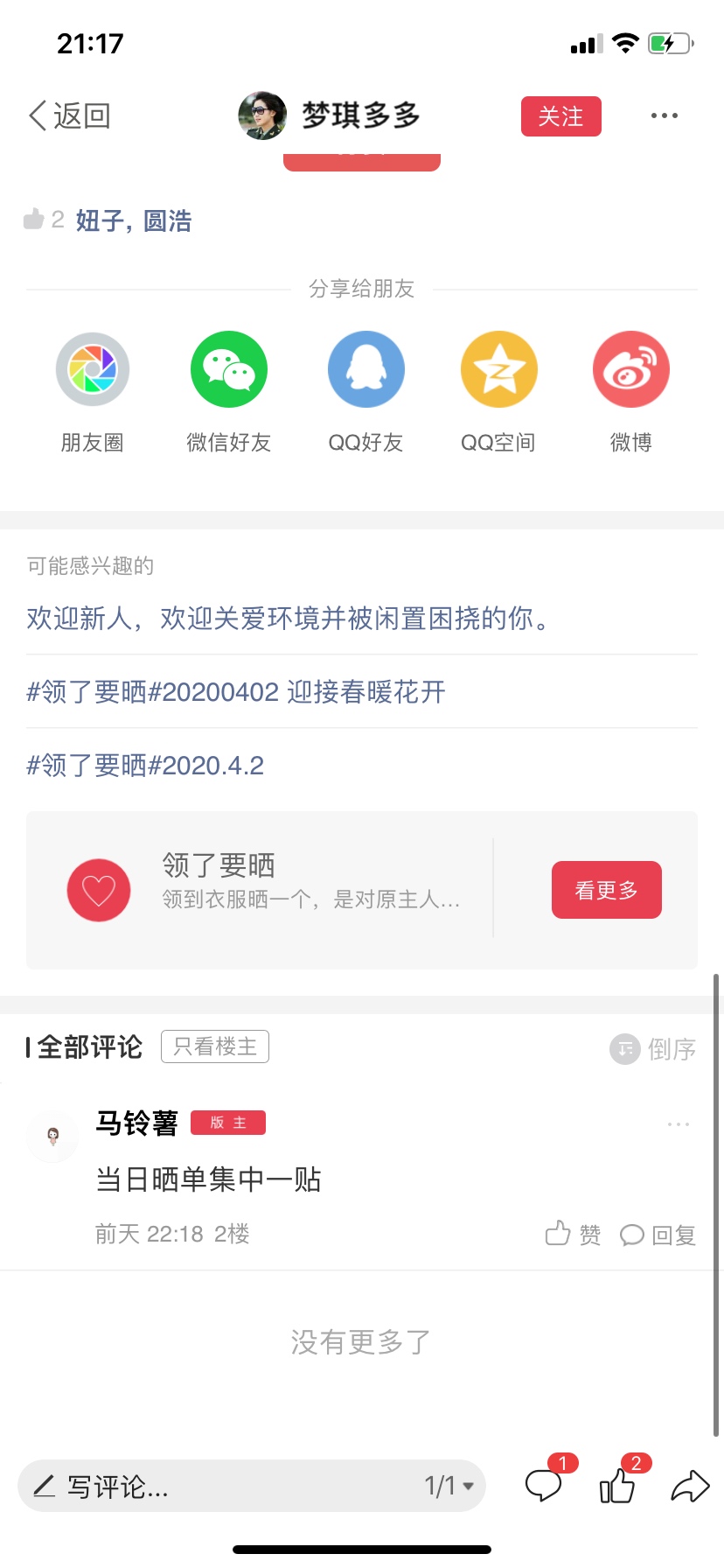Open #领了要晒#20200402 迎接春暖花开
This screenshot has height=1568, width=724.
(x=236, y=692)
